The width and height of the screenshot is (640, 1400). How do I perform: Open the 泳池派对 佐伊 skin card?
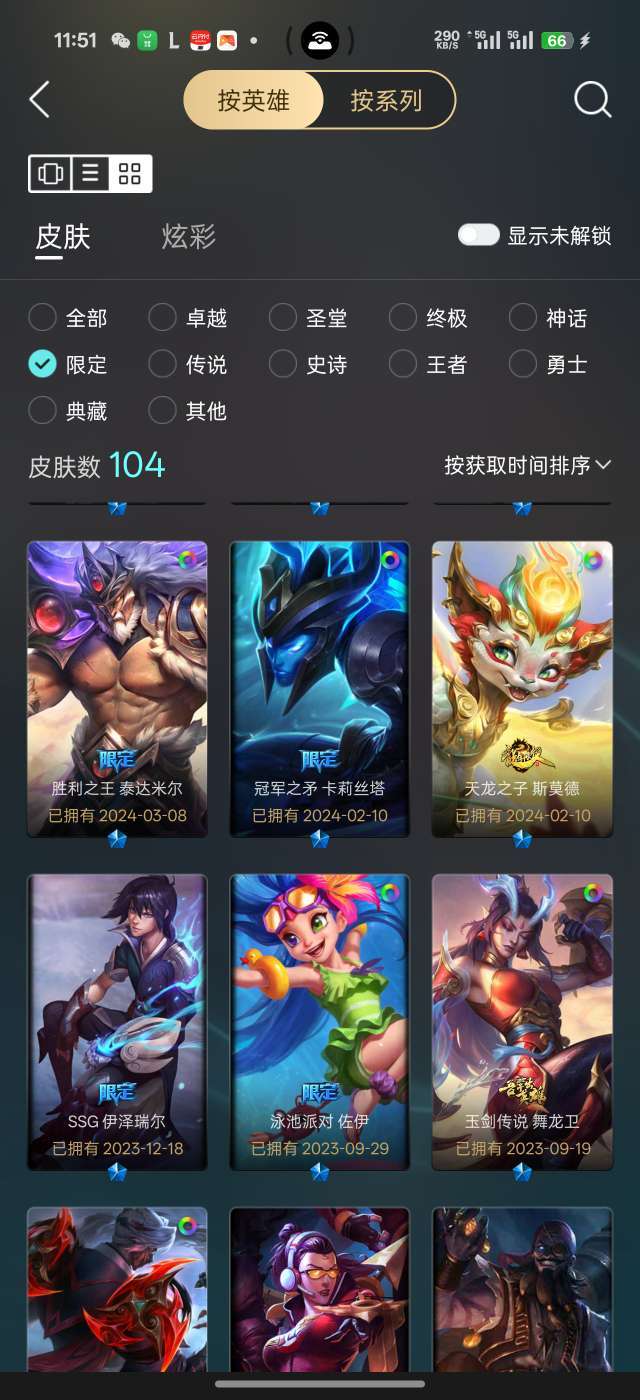(x=319, y=1021)
